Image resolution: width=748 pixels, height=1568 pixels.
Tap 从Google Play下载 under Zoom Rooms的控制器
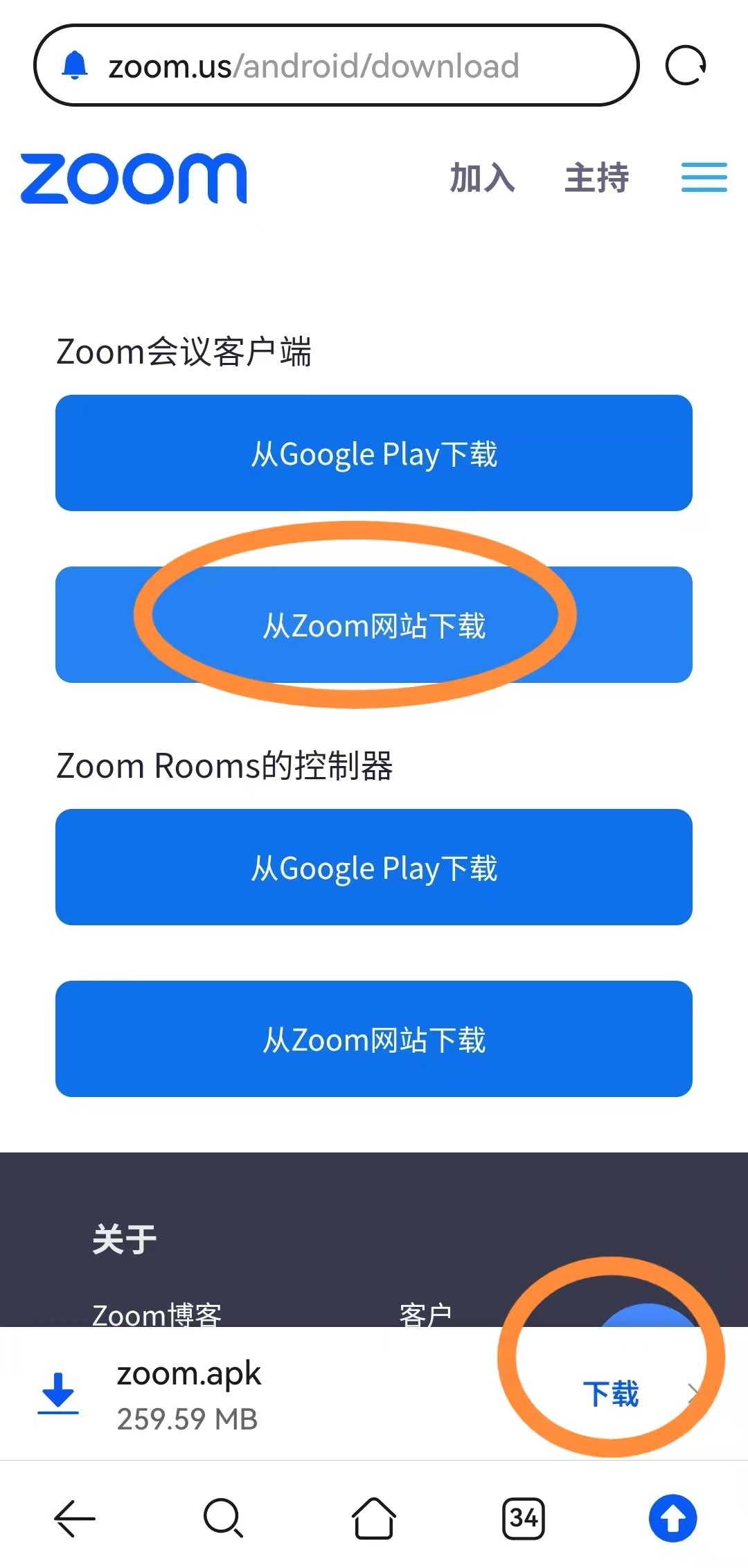pyautogui.click(x=374, y=867)
